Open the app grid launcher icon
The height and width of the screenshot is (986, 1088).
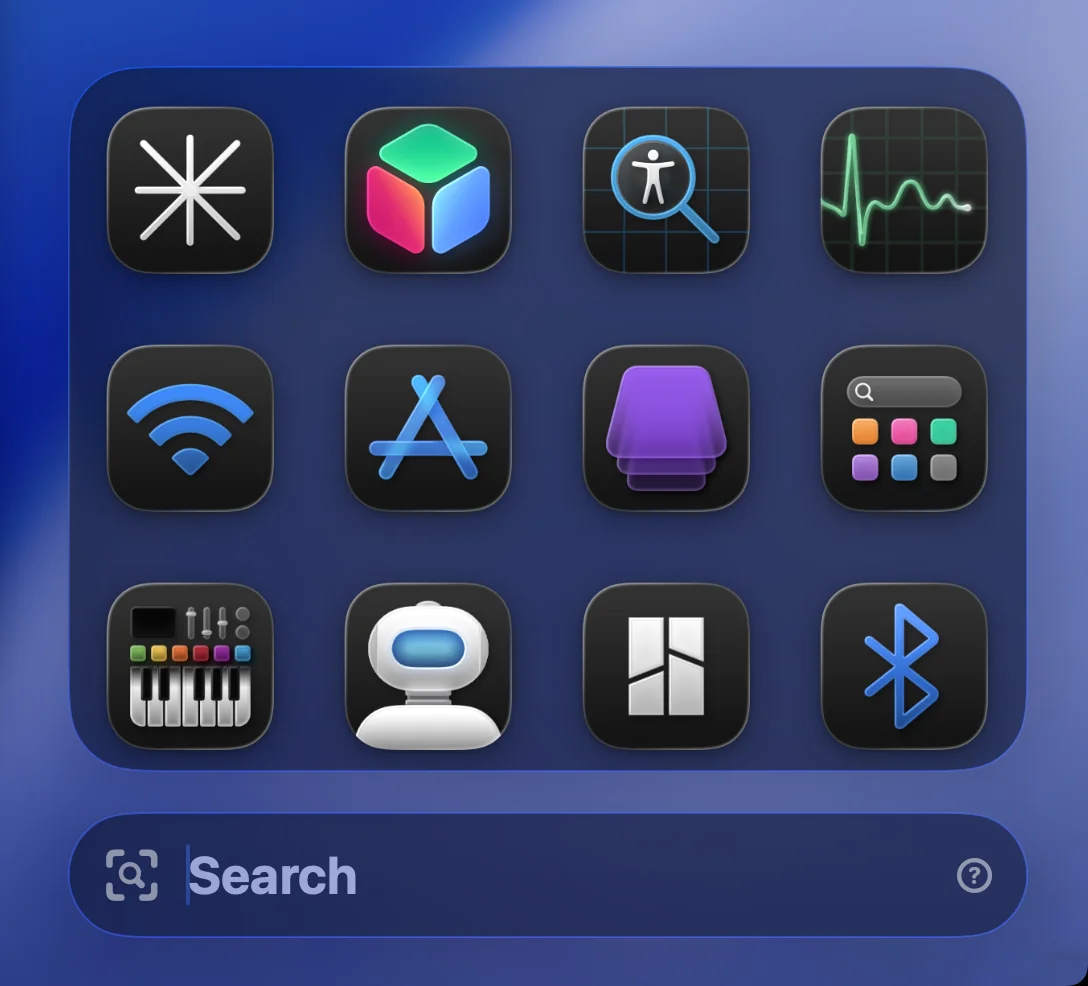pyautogui.click(x=904, y=428)
